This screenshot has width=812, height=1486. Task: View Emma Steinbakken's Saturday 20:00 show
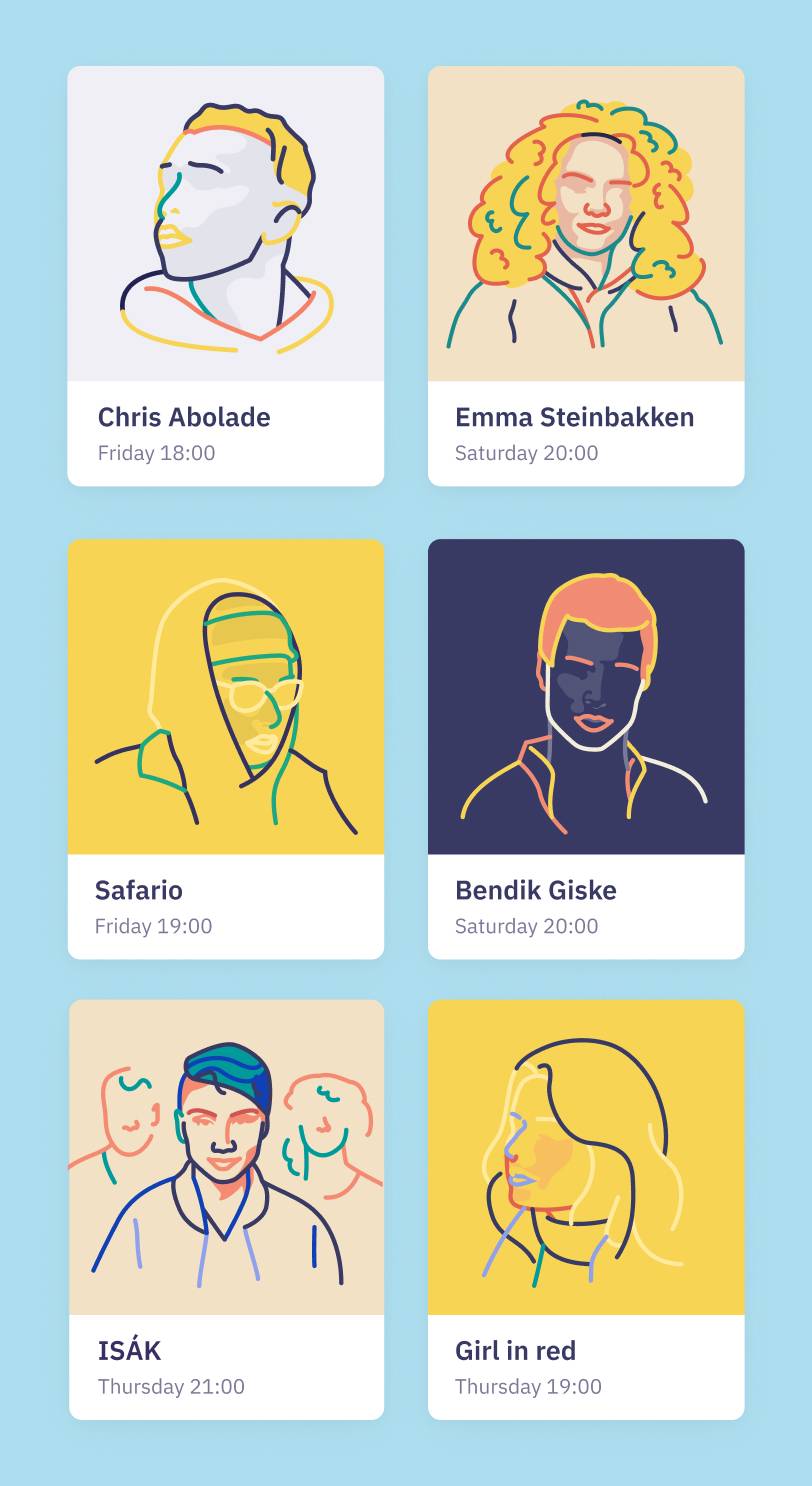[x=585, y=276]
